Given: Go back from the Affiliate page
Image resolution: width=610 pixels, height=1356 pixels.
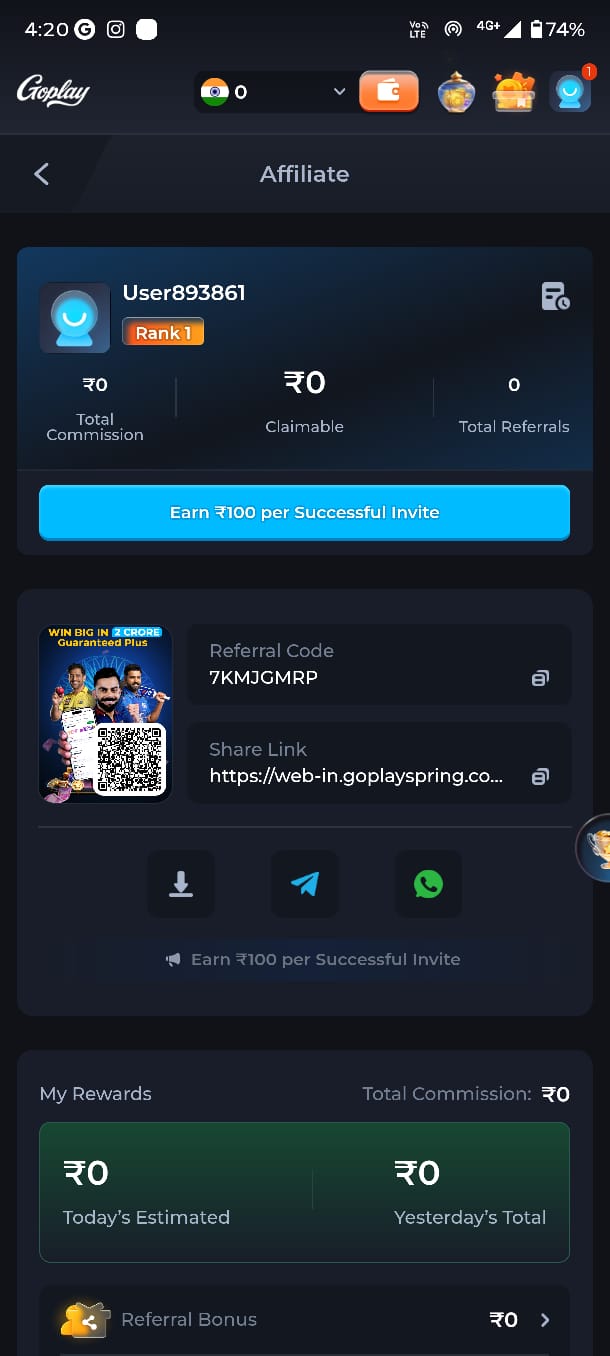Looking at the screenshot, I should click(41, 174).
